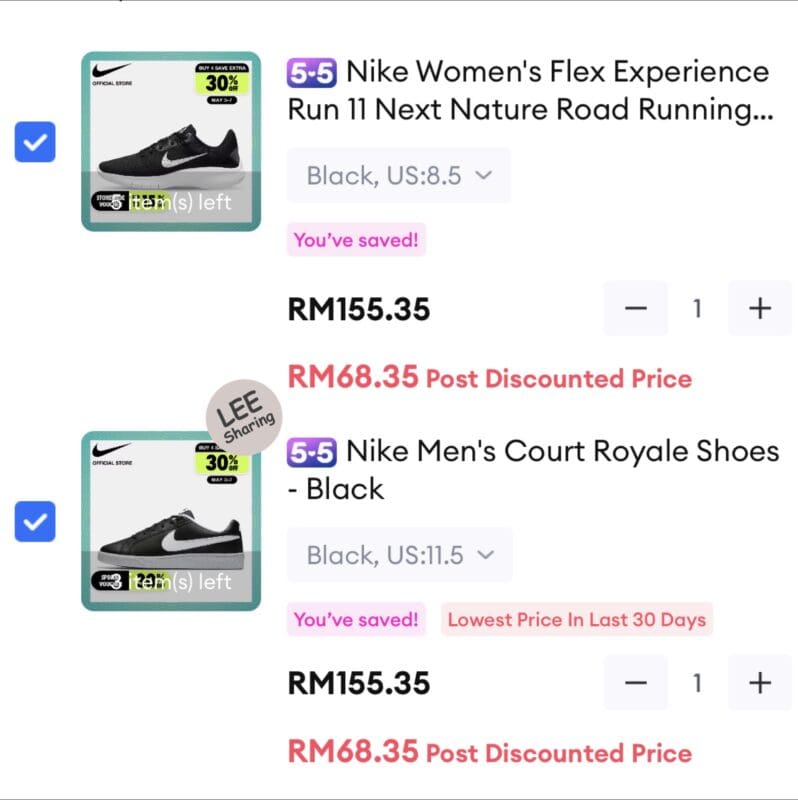The image size is (798, 800).
Task: Open the Women's Flex Experience product image
Action: tap(171, 141)
